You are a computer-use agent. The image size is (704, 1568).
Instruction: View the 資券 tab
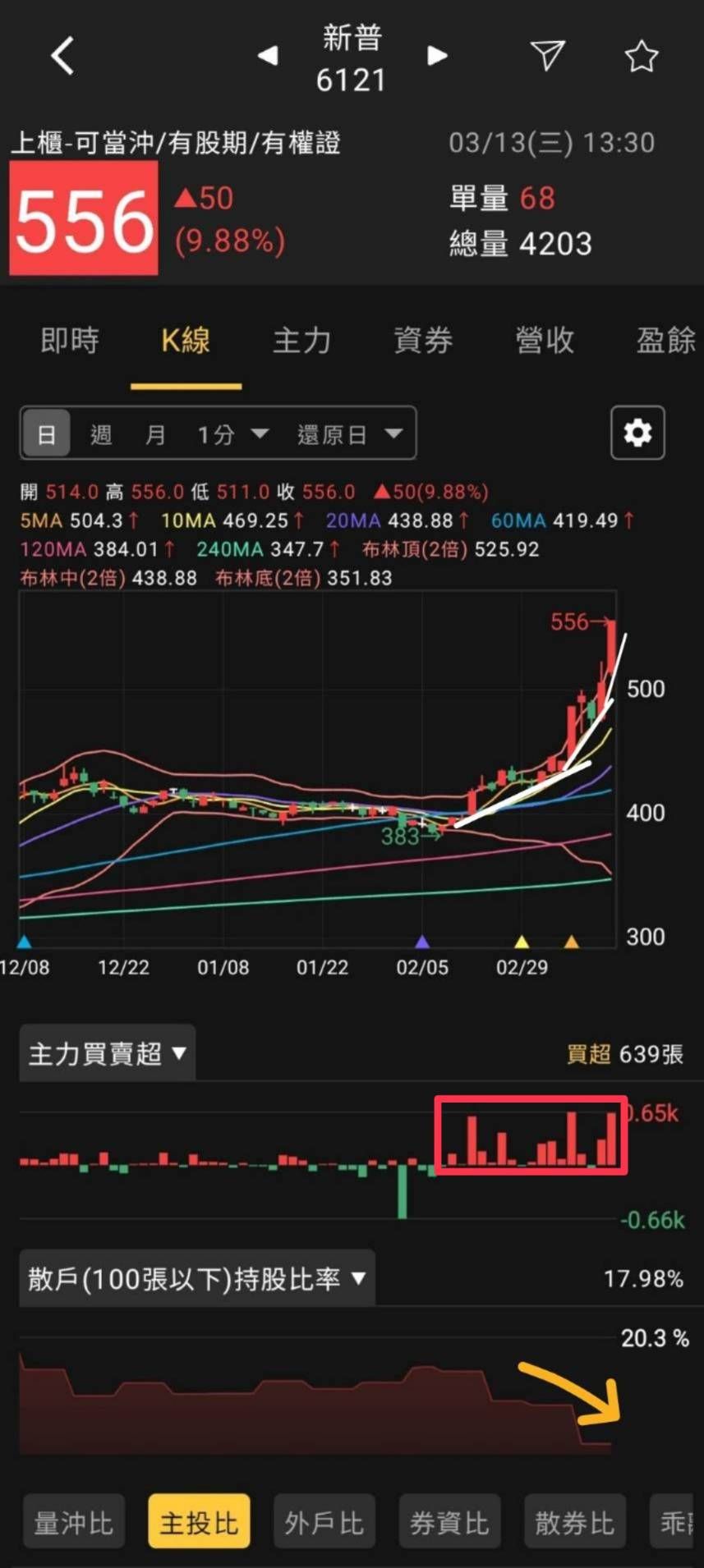[x=423, y=340]
